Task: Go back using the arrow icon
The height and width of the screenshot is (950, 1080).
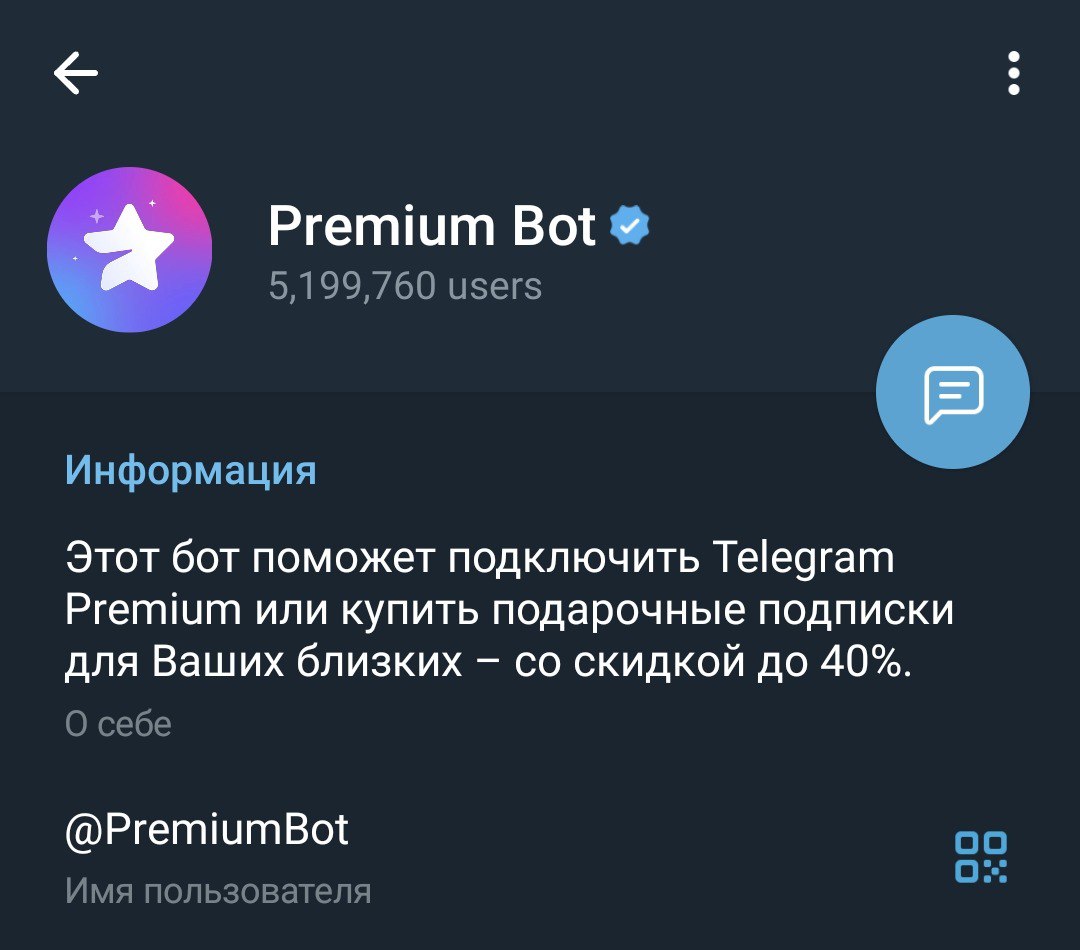Action: point(75,73)
